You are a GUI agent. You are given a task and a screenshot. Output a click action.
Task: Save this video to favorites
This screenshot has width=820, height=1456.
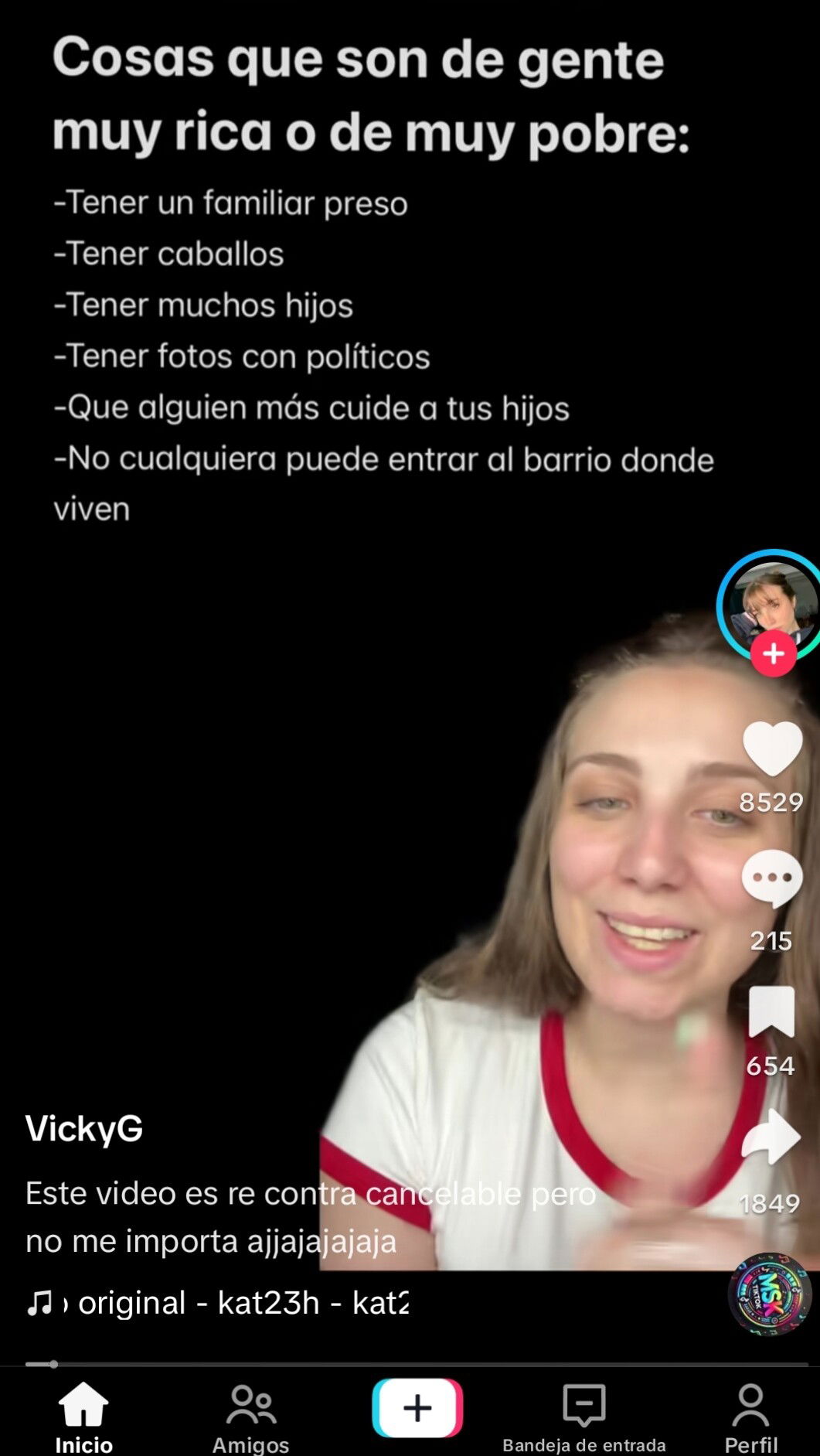tap(771, 1011)
